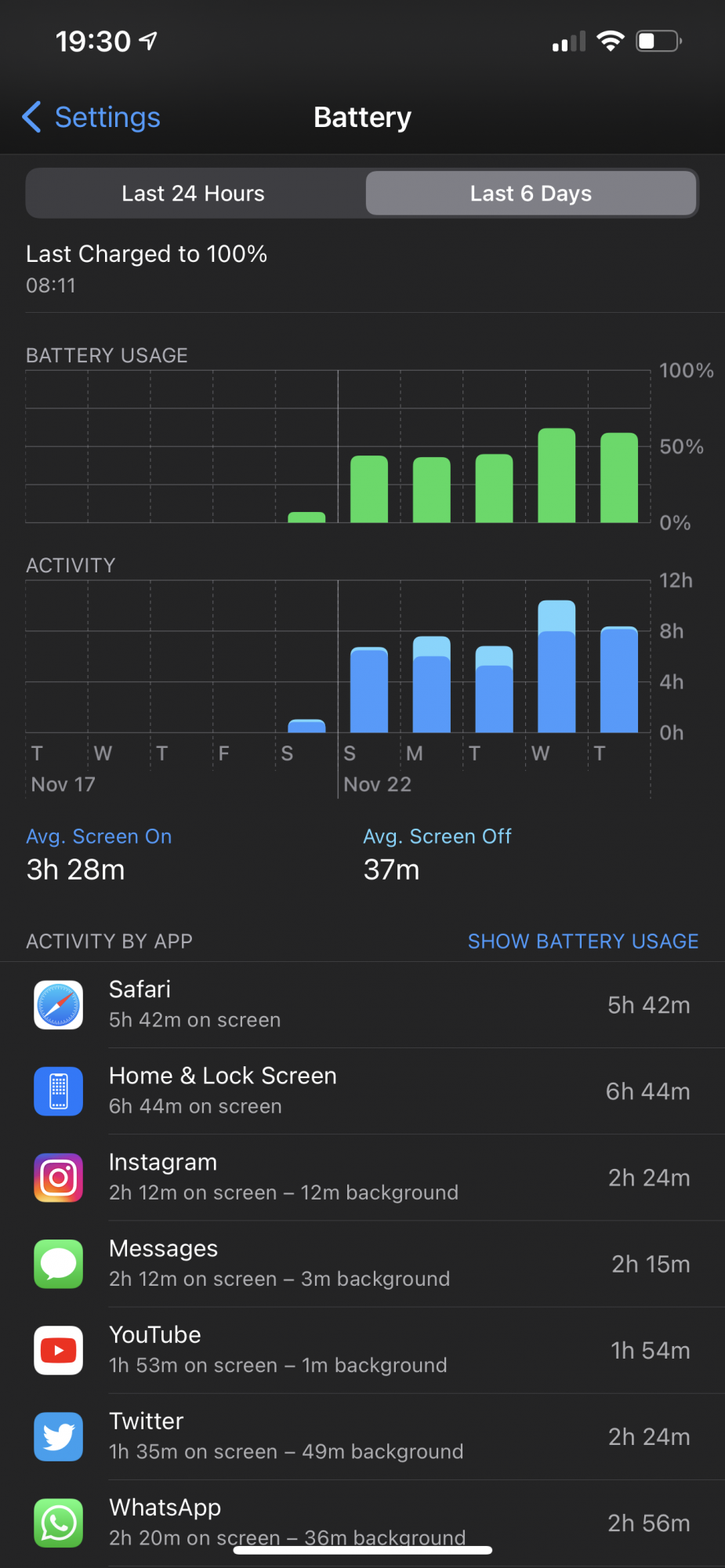Choose the YouTube activity row
Screen dimensions: 725x1568
click(x=362, y=1349)
